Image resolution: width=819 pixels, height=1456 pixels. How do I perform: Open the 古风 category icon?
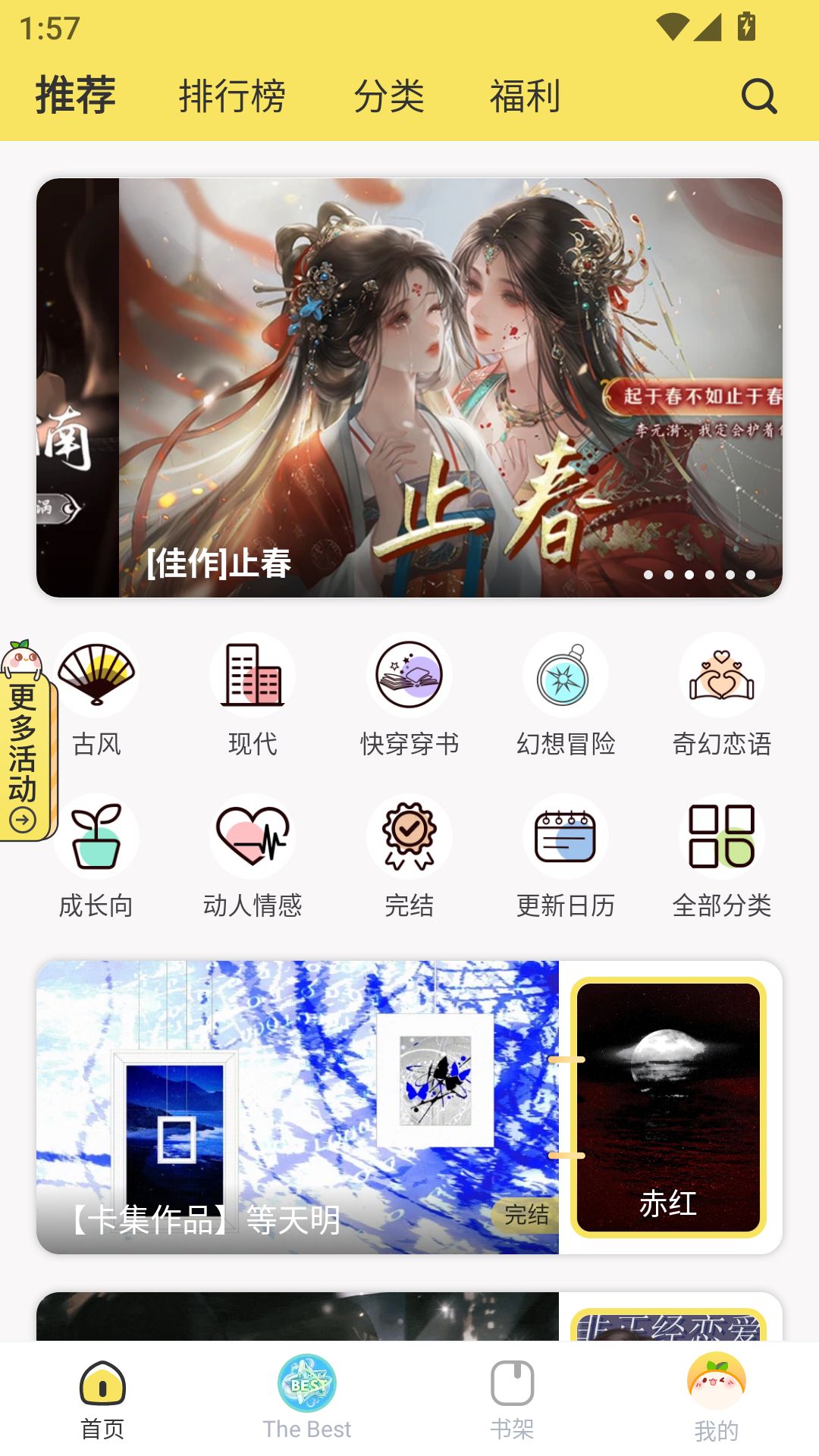(x=97, y=675)
